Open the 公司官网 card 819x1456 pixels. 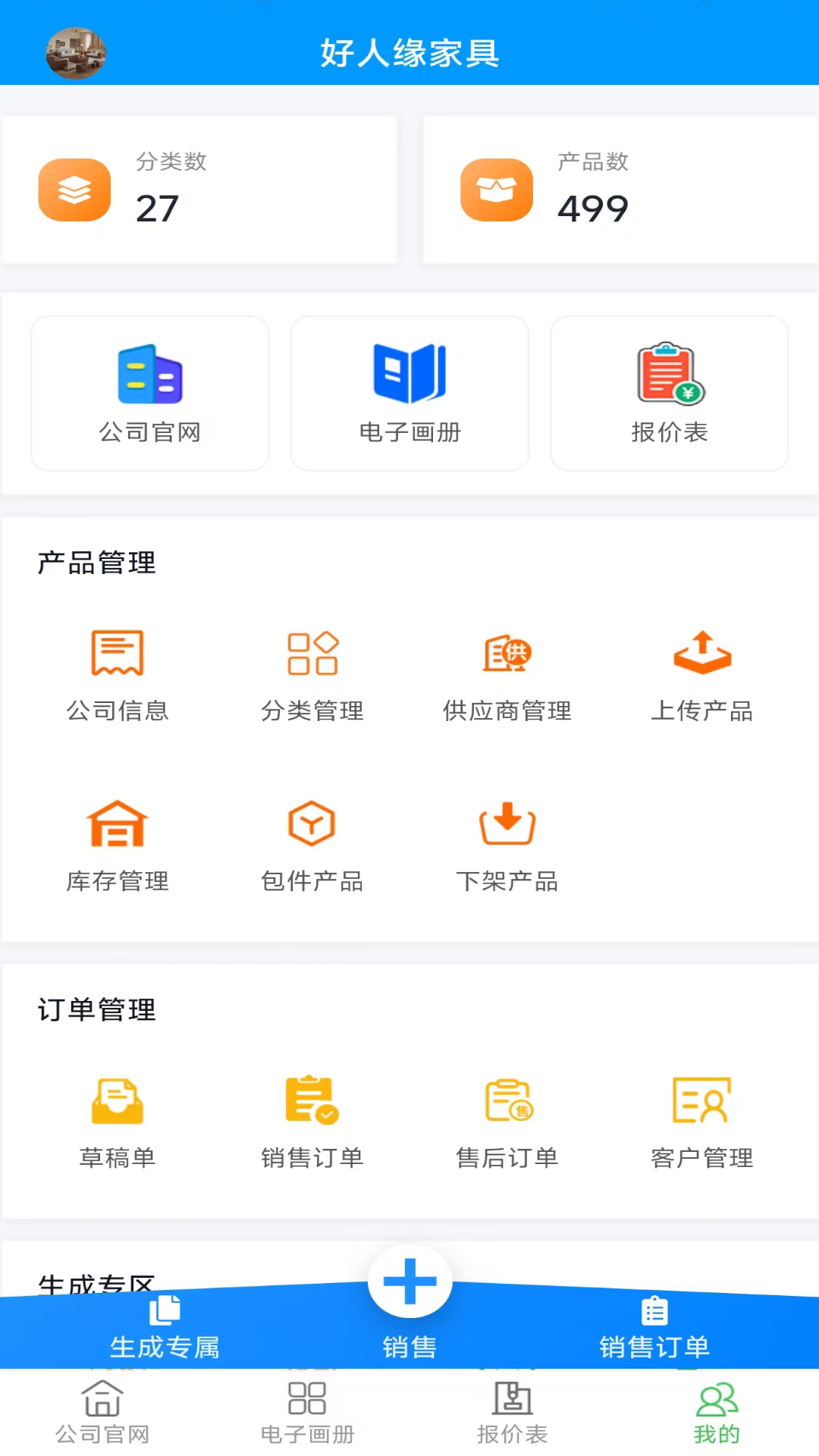149,393
